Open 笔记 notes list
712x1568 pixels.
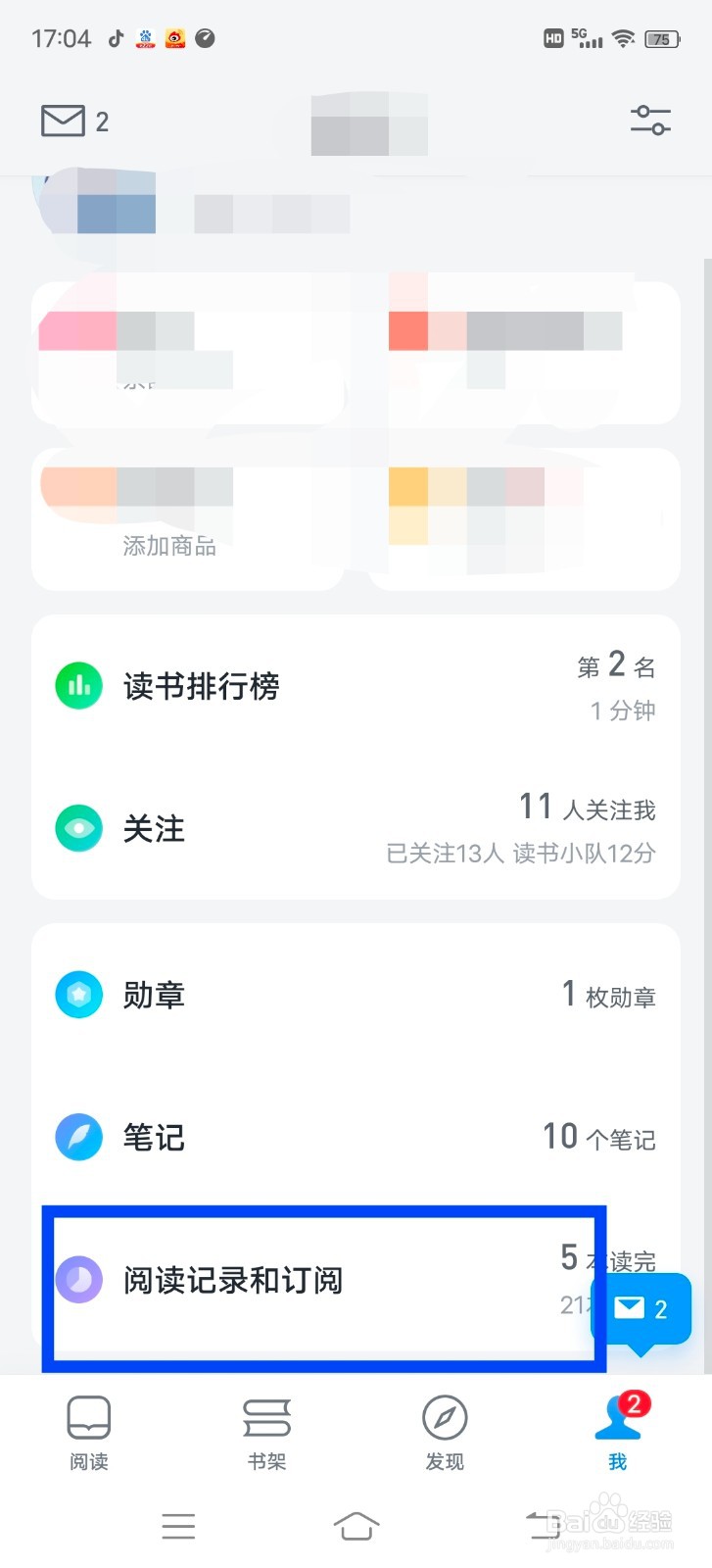154,1138
